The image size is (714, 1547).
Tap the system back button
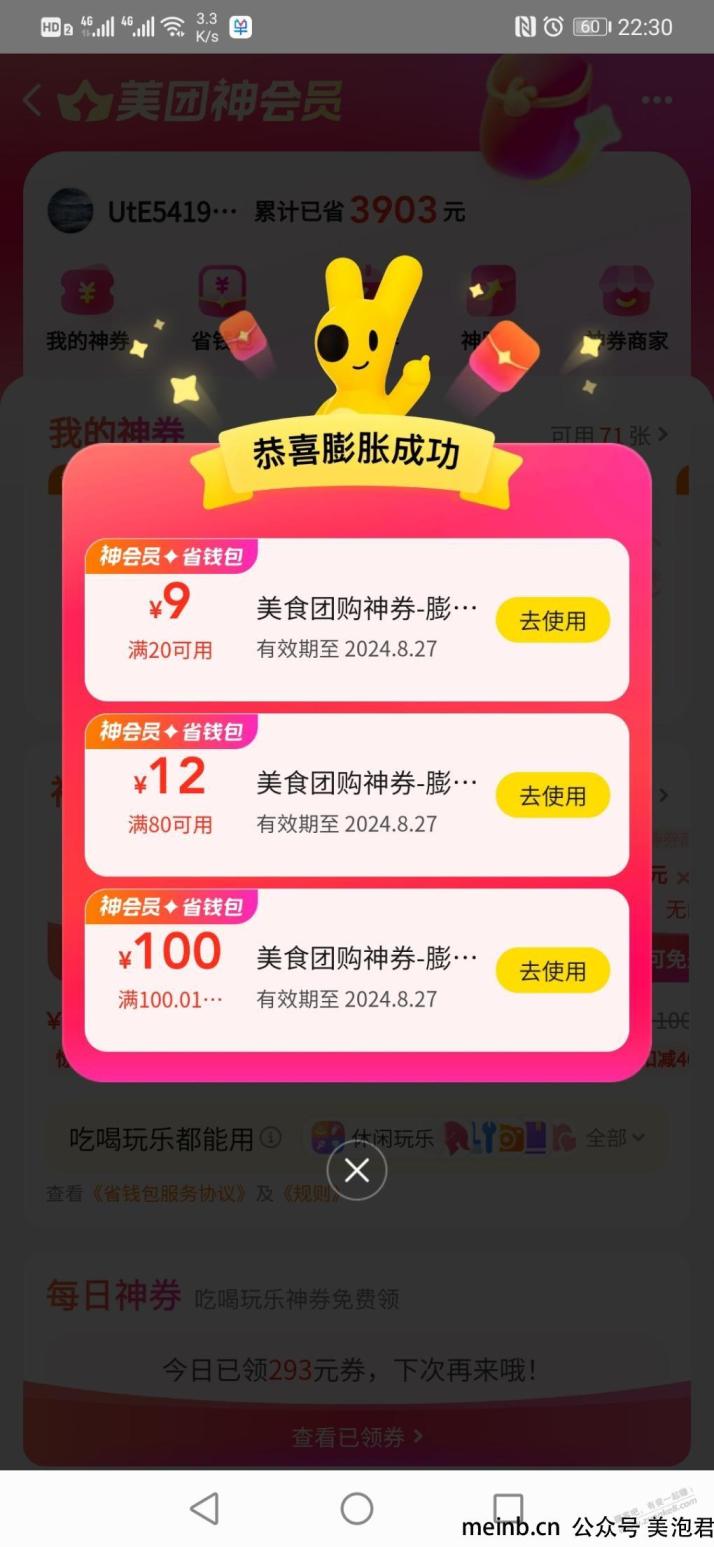click(x=204, y=1508)
